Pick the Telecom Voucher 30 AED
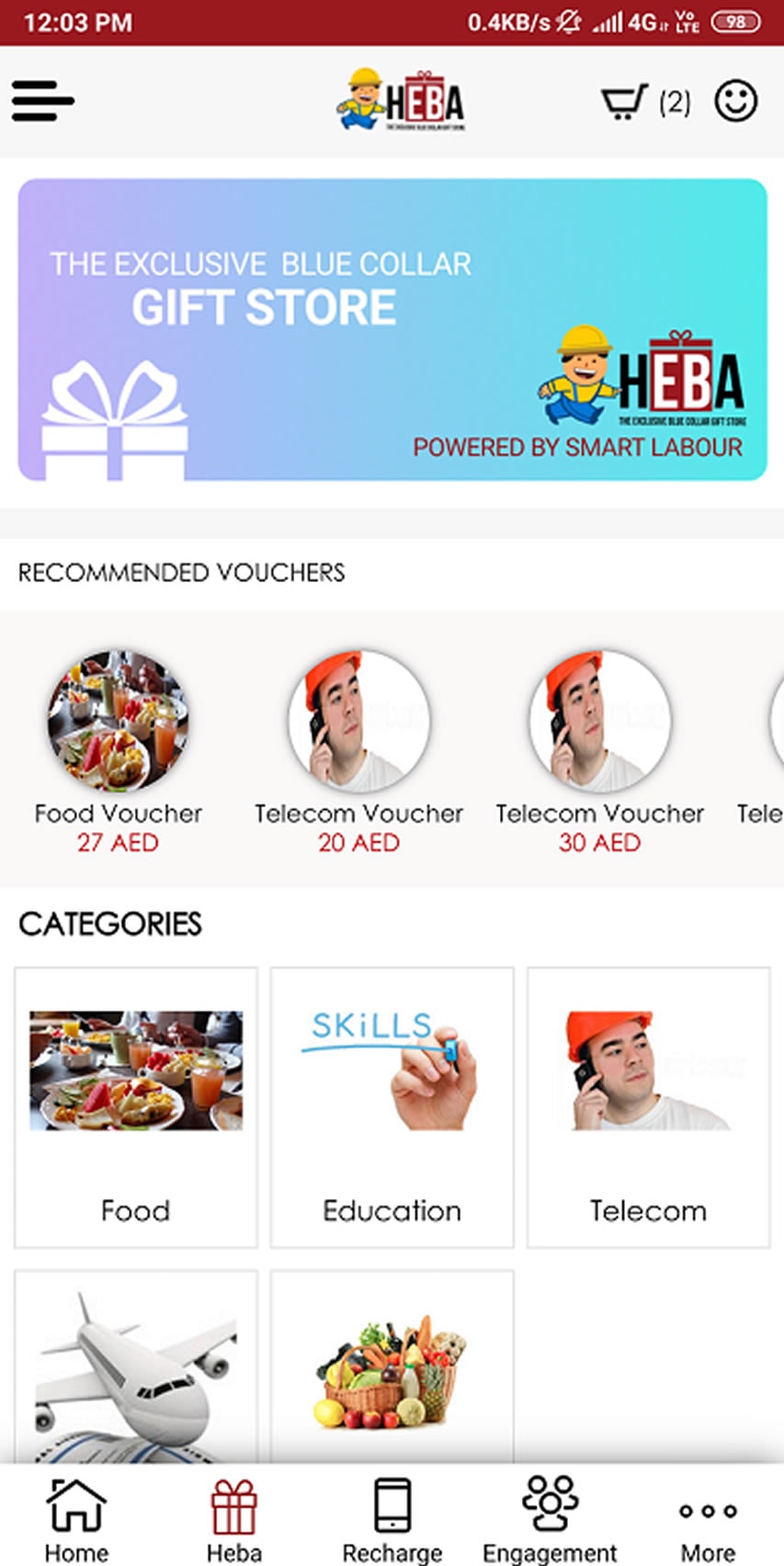Image resolution: width=784 pixels, height=1566 pixels. 599,745
